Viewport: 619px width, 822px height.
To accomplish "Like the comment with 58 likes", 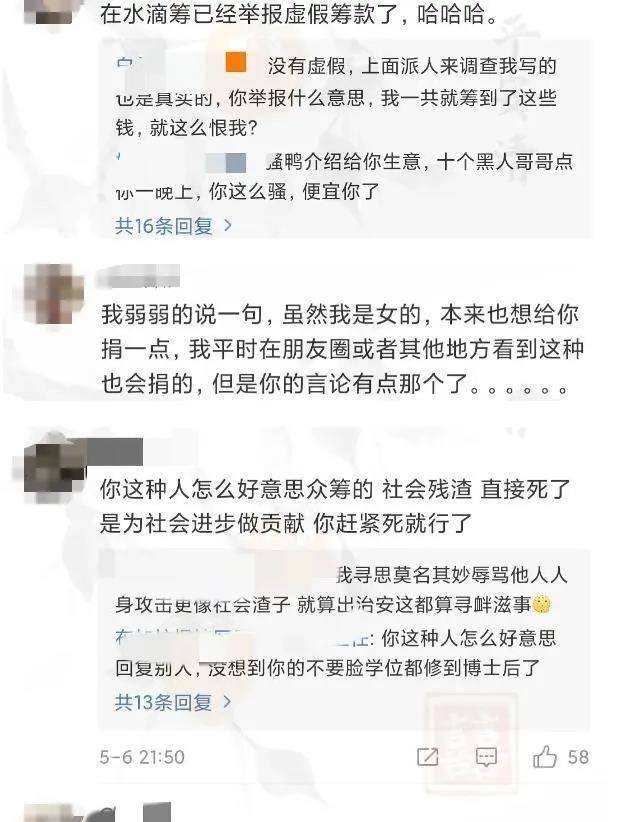I will [x=545, y=757].
